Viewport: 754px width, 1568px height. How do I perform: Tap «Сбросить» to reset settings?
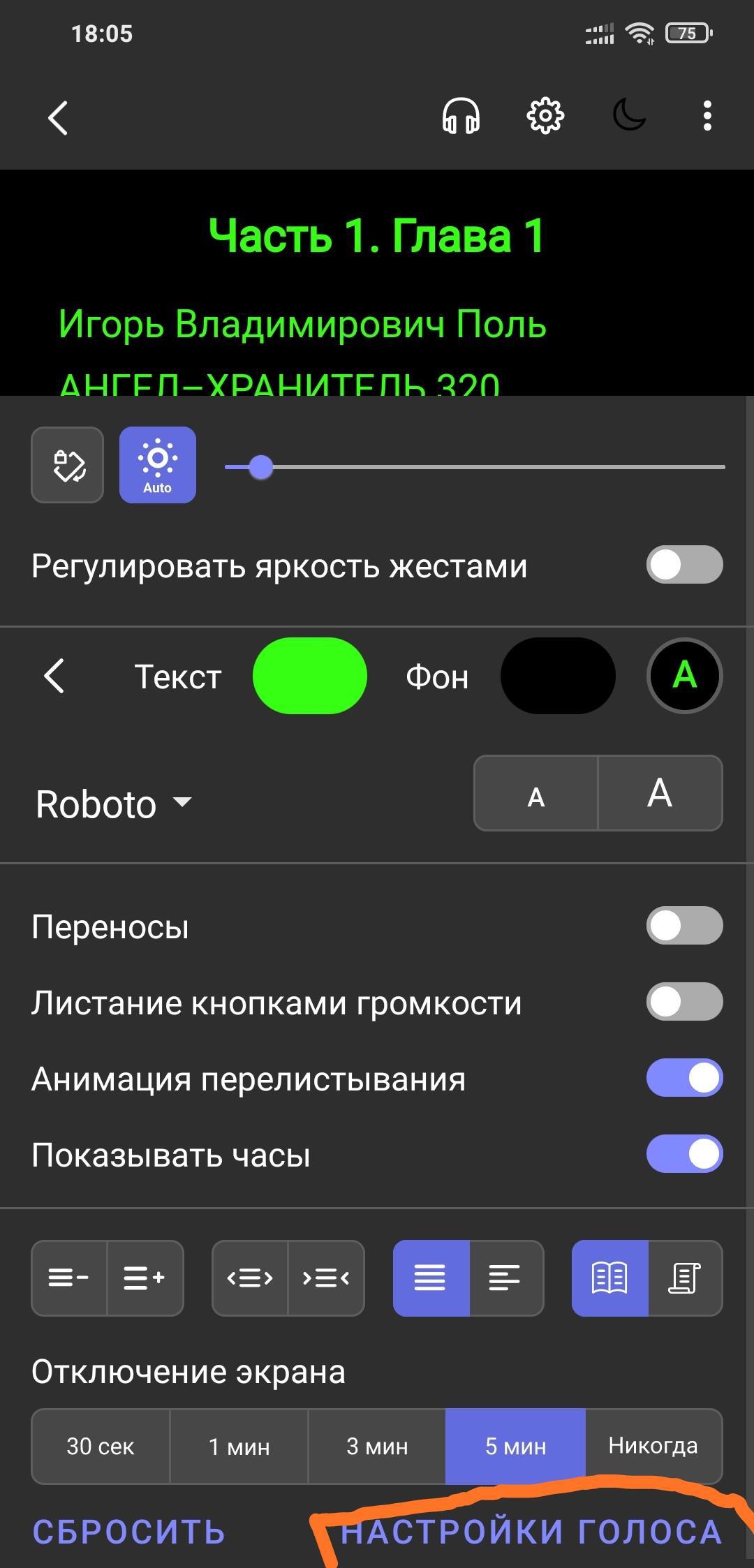pyautogui.click(x=129, y=1532)
